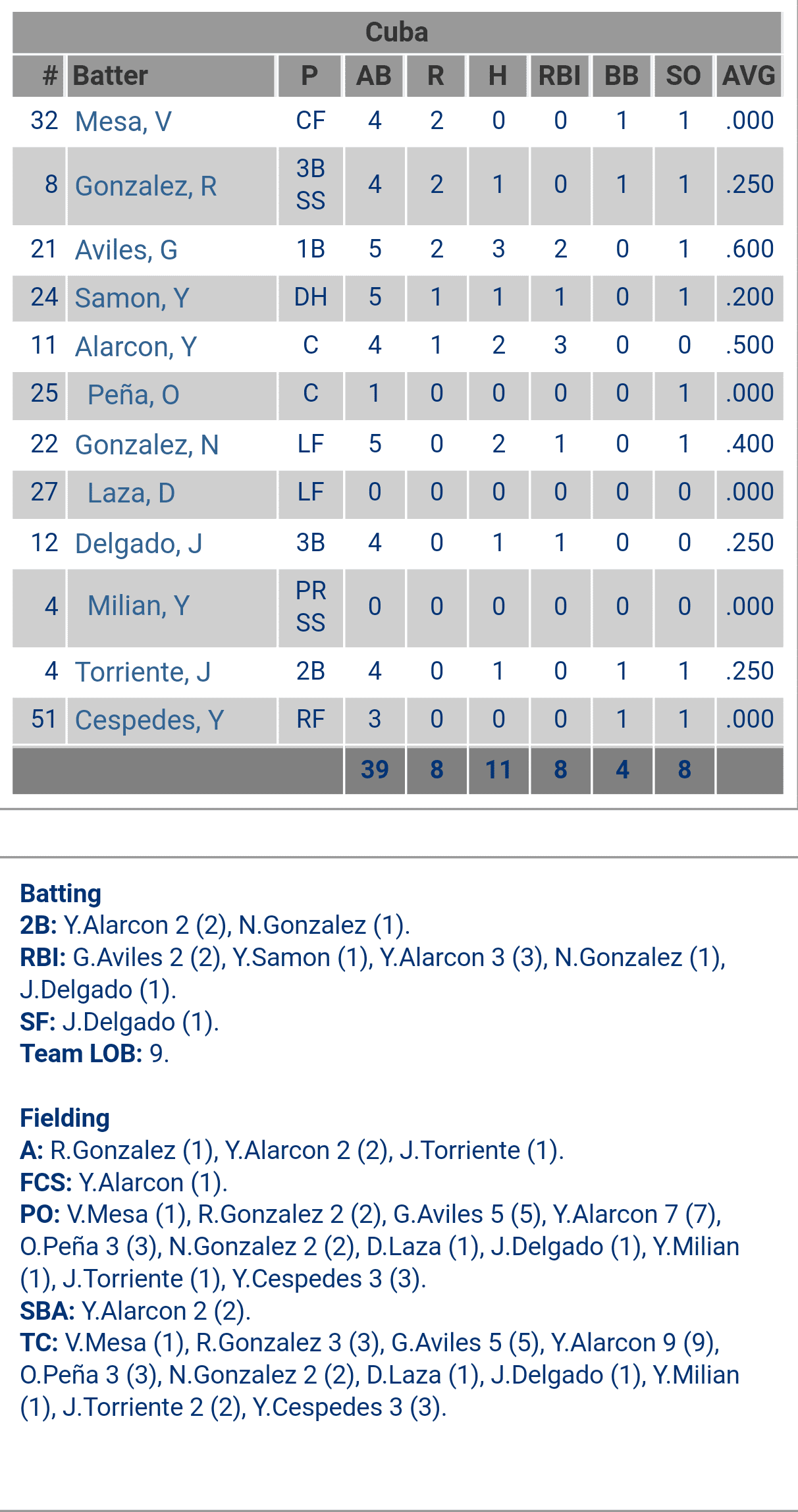
Task: View Cespedes, Y player page
Action: pyautogui.click(x=149, y=720)
